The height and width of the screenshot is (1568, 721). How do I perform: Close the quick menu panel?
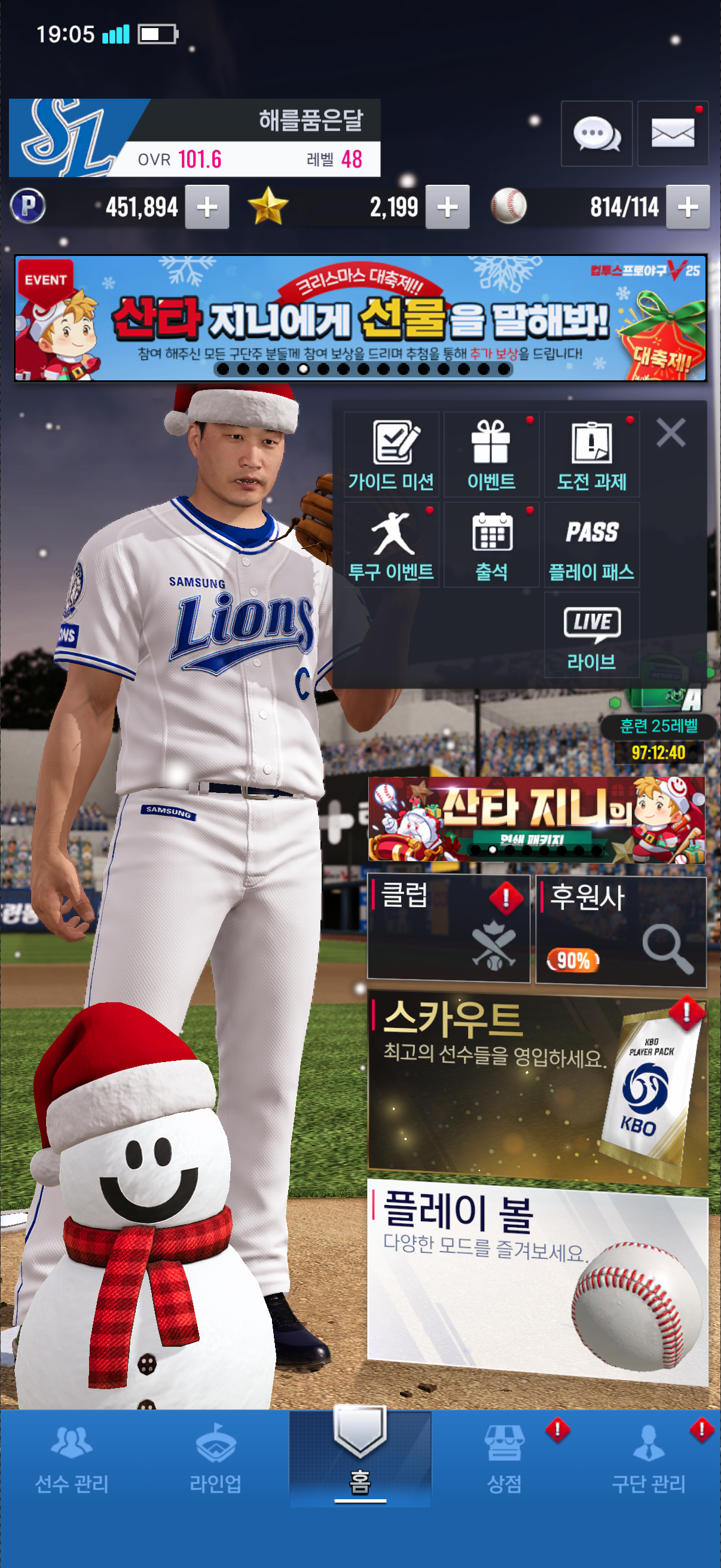pos(671,433)
